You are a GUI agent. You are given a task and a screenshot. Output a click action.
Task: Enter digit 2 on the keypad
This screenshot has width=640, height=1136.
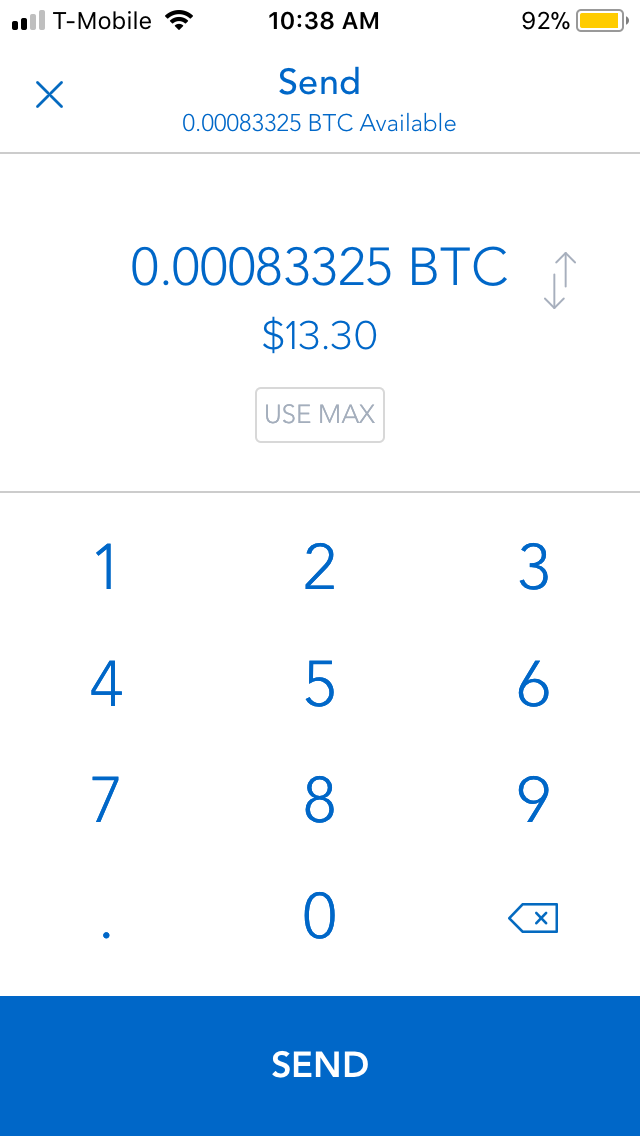tap(320, 567)
